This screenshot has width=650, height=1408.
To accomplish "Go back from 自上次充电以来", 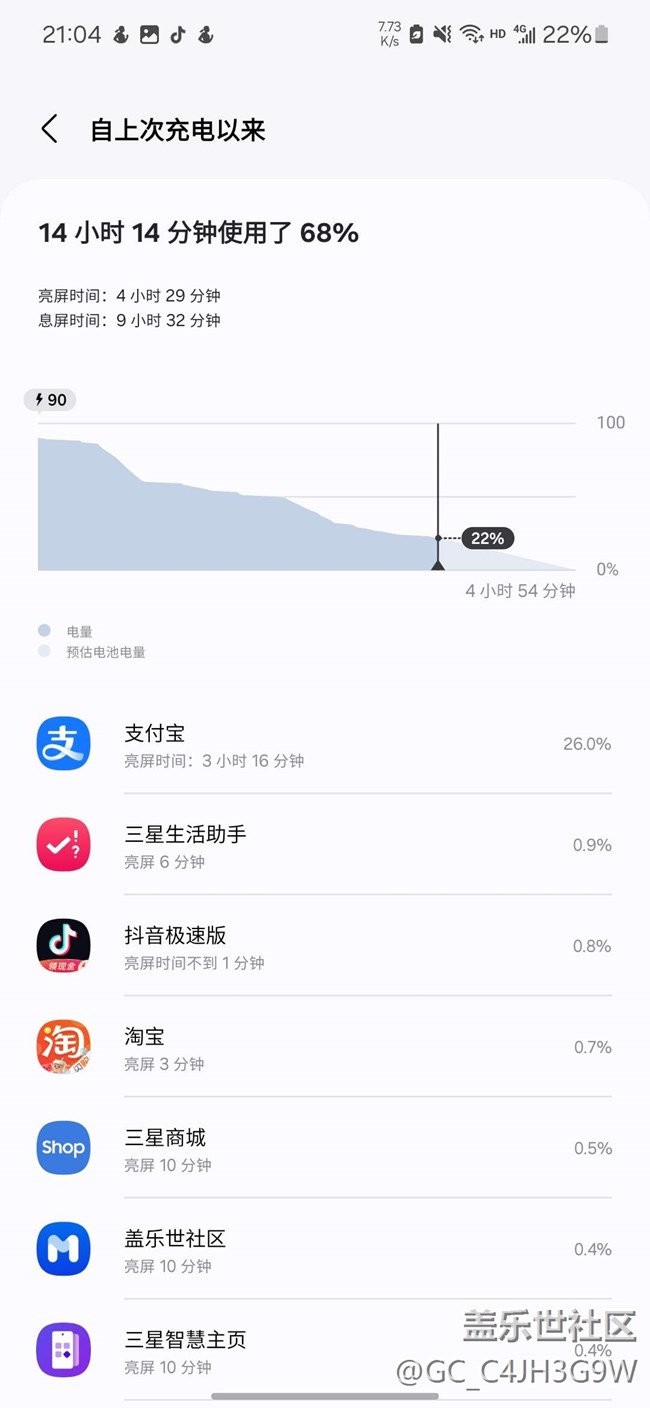I will pyautogui.click(x=49, y=129).
